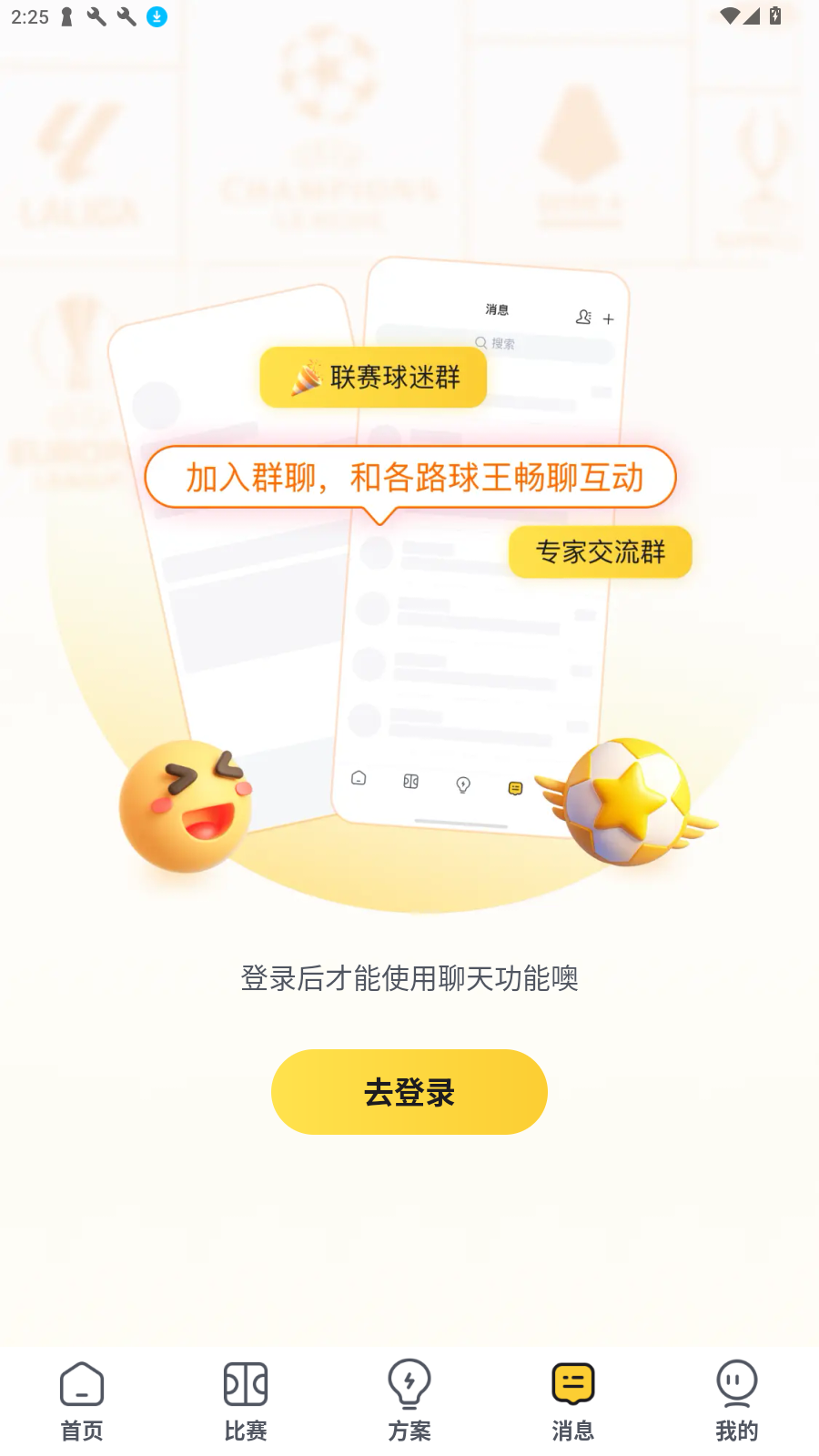Image resolution: width=819 pixels, height=1456 pixels.
Task: Click the download arrow in the status bar
Action: click(x=156, y=17)
